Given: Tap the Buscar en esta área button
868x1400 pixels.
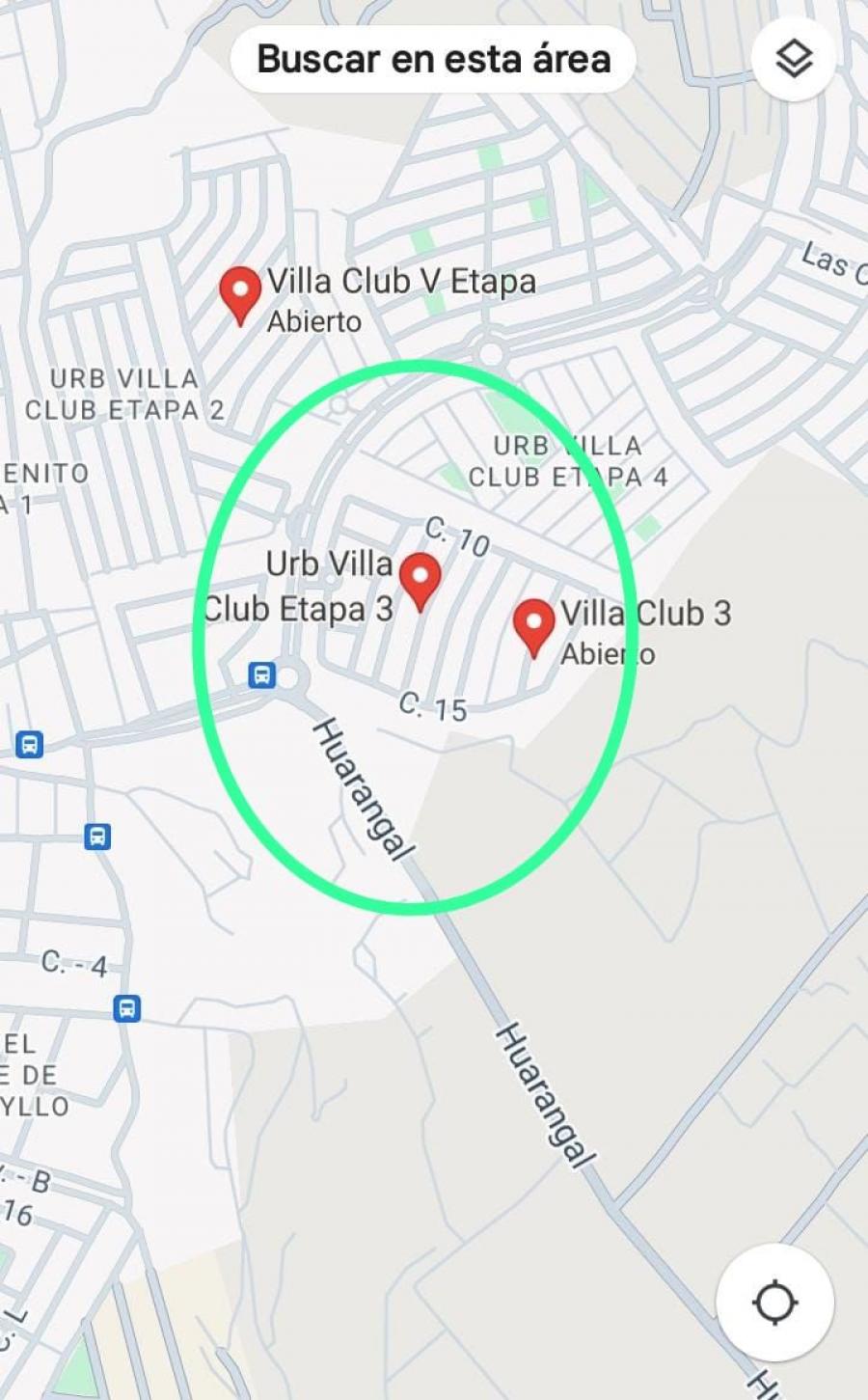Looking at the screenshot, I should 433,59.
